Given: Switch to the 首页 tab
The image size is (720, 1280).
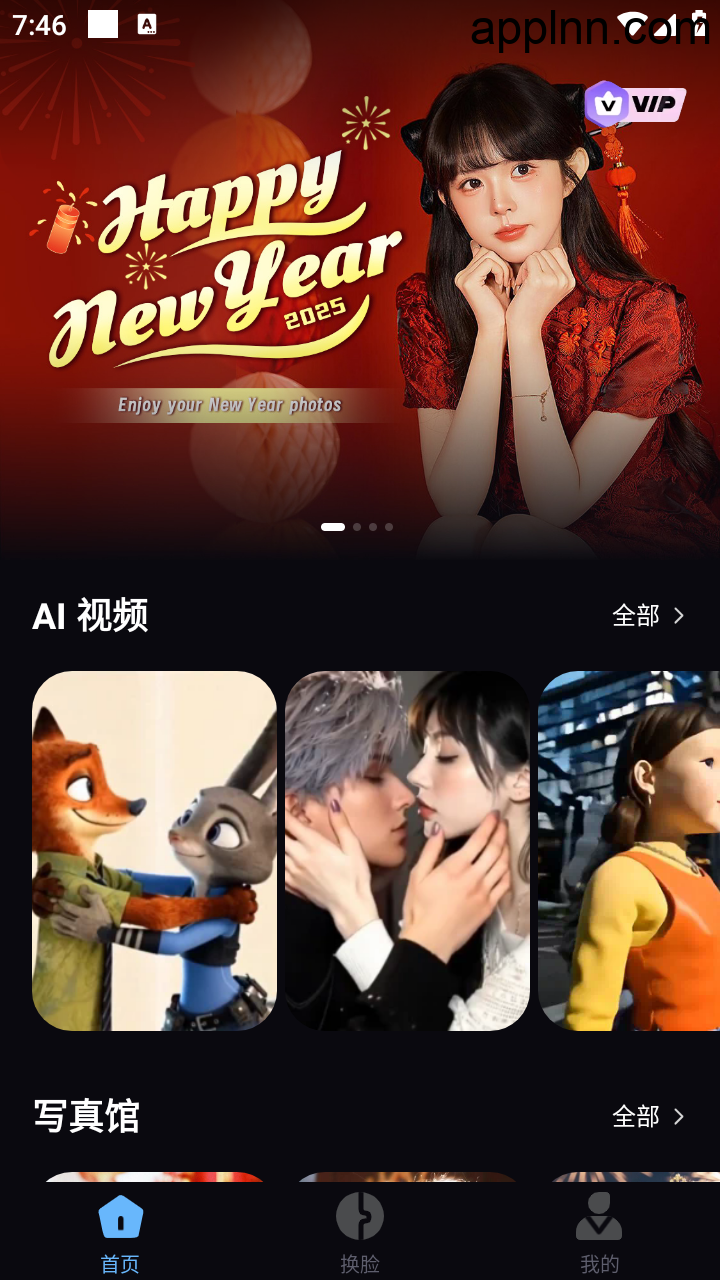Looking at the screenshot, I should 120,1234.
